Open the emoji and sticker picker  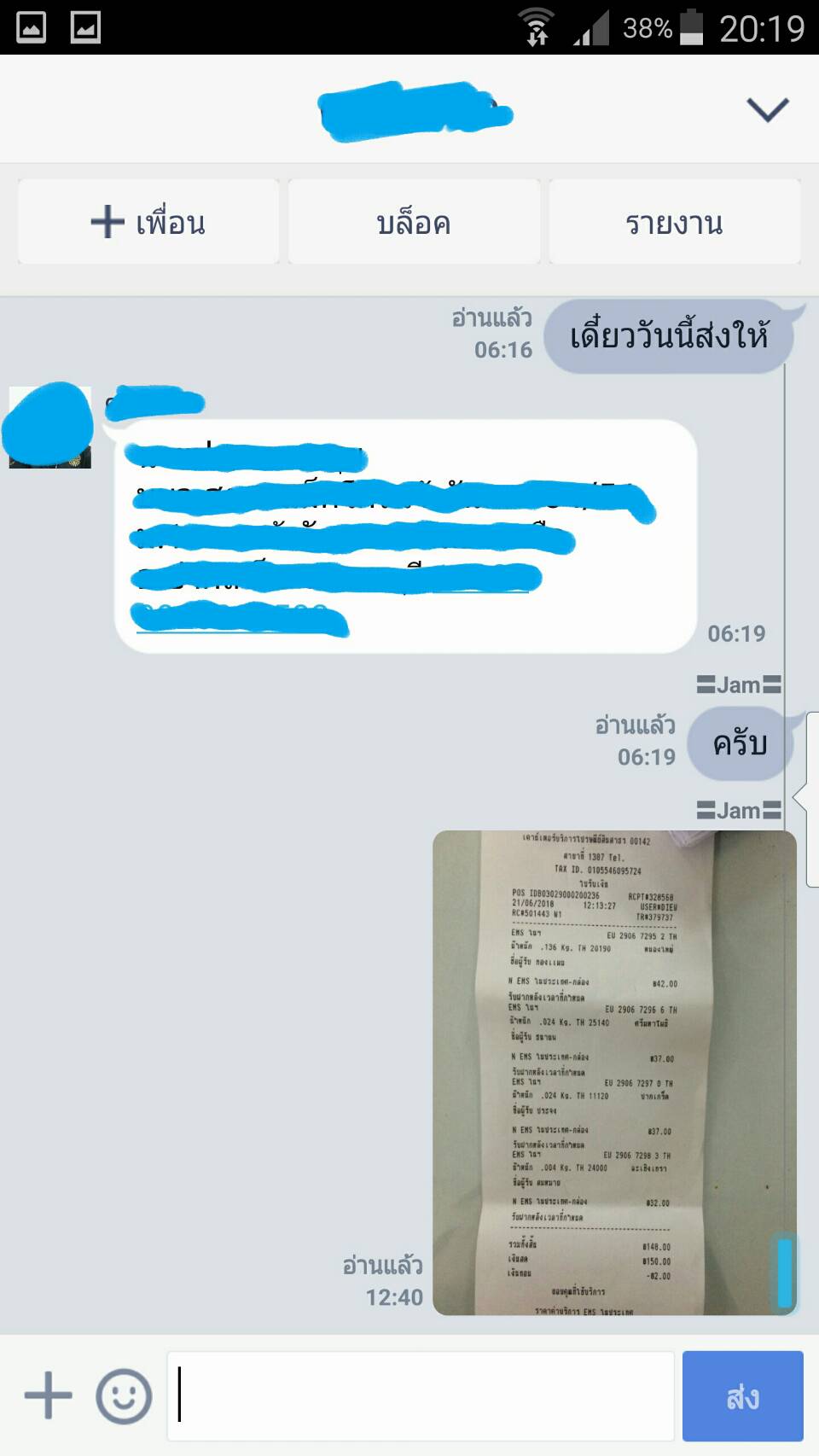[124, 1395]
